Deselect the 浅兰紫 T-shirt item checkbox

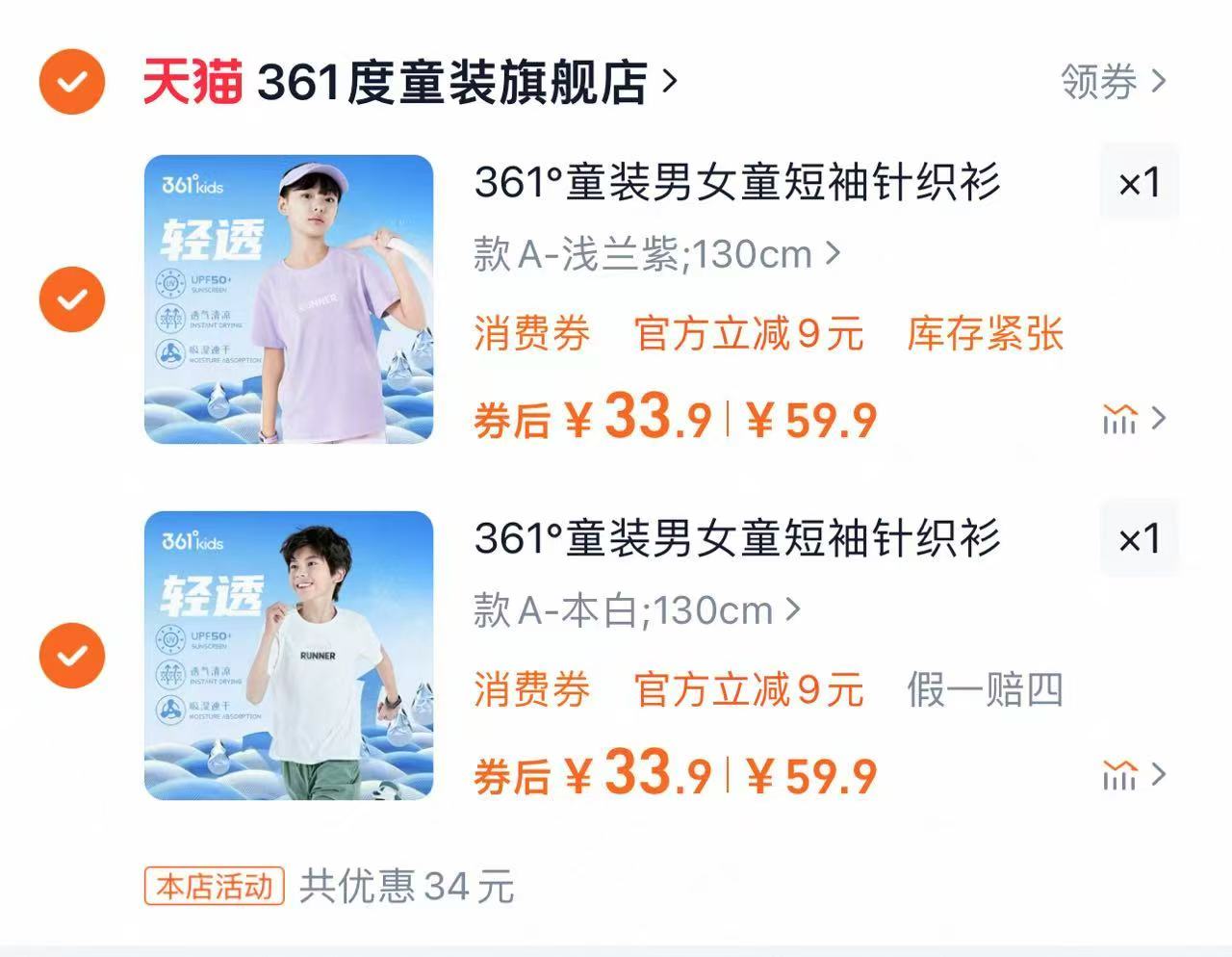72,299
